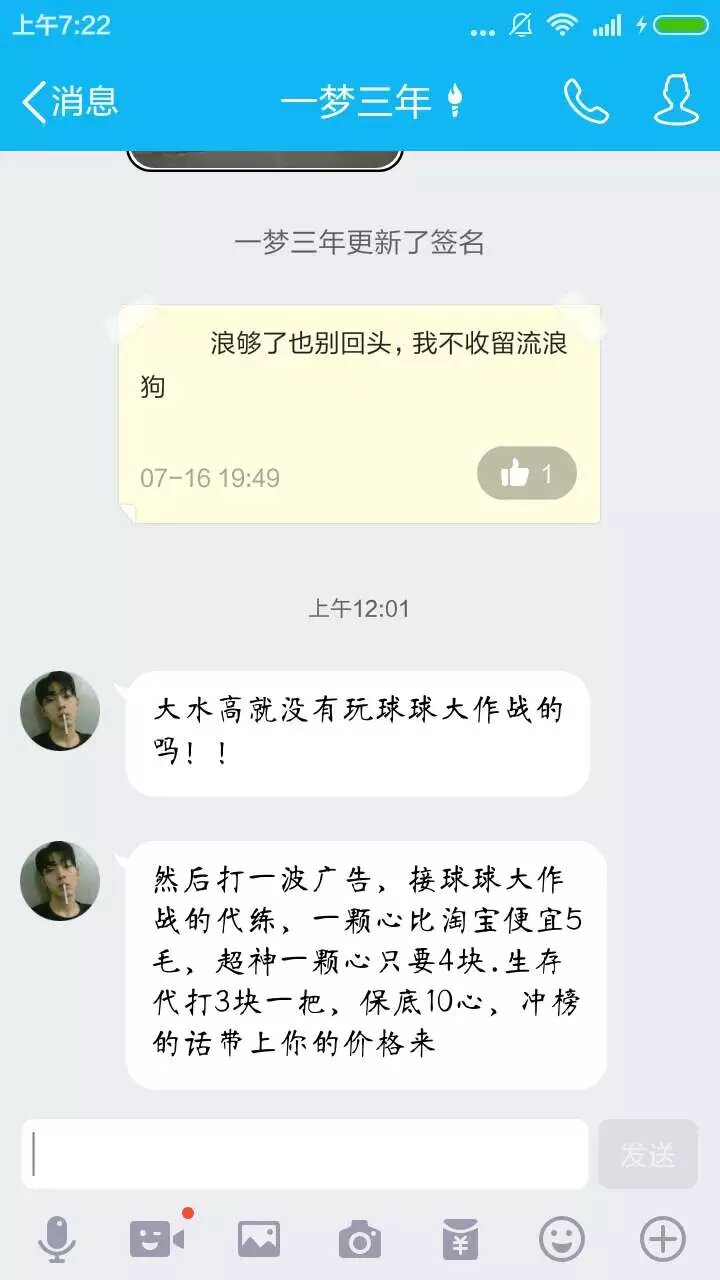Image resolution: width=720 pixels, height=1280 pixels.
Task: Open the contact profile icon
Action: point(676,101)
